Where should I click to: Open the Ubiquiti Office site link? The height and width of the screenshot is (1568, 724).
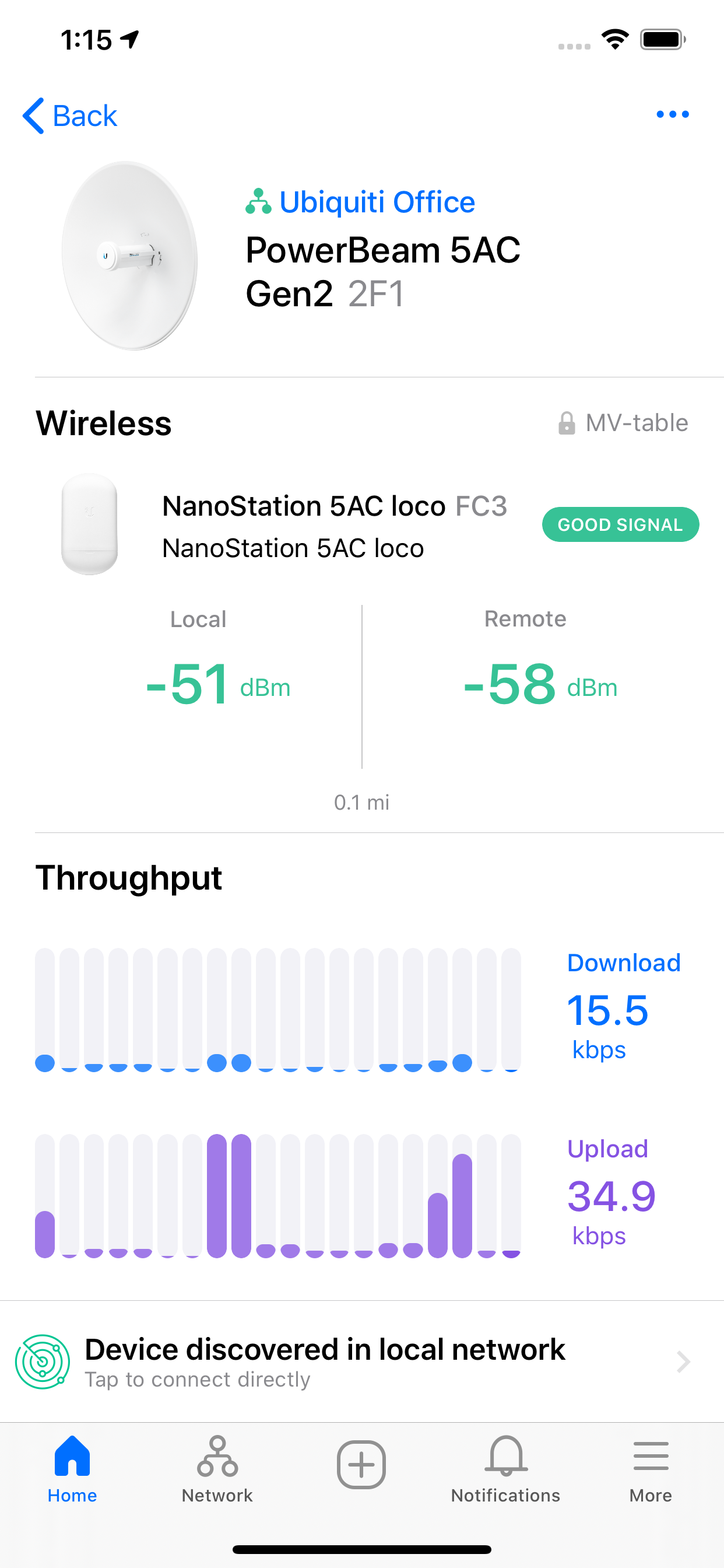[x=361, y=201]
